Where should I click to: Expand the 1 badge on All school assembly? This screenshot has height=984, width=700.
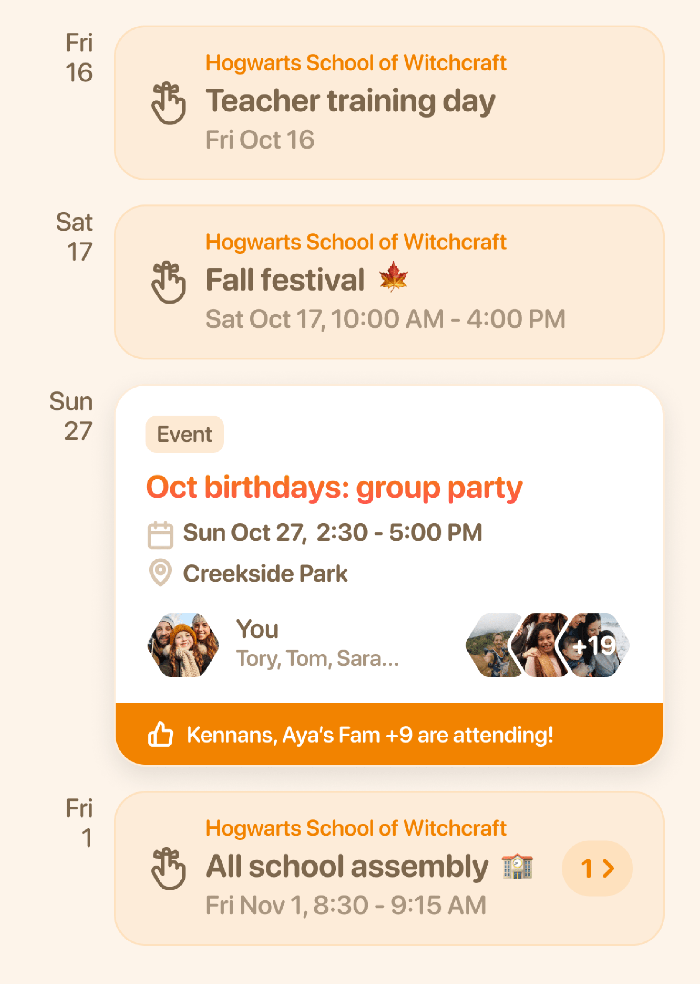point(597,868)
